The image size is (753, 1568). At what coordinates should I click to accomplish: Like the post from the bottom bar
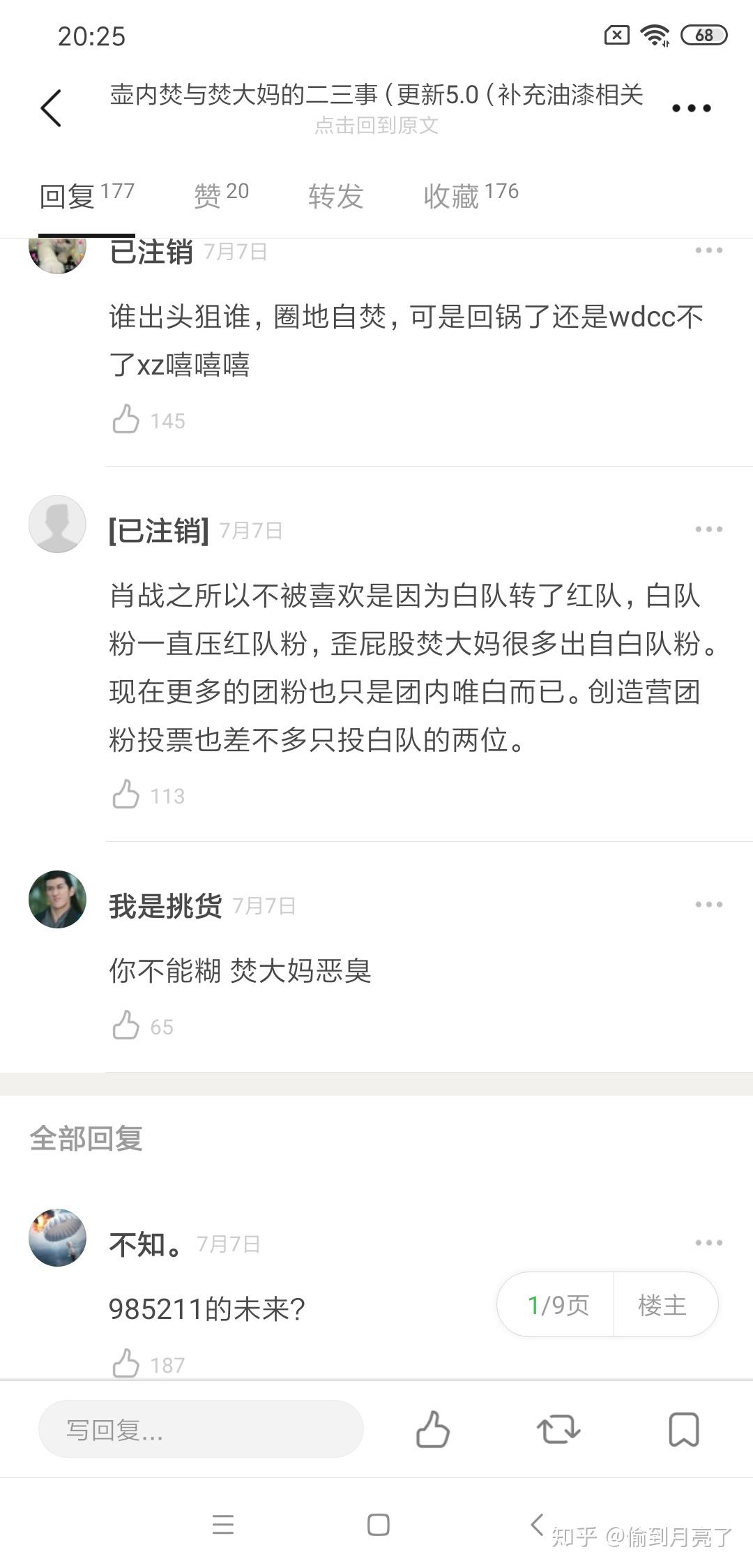pos(432,1430)
